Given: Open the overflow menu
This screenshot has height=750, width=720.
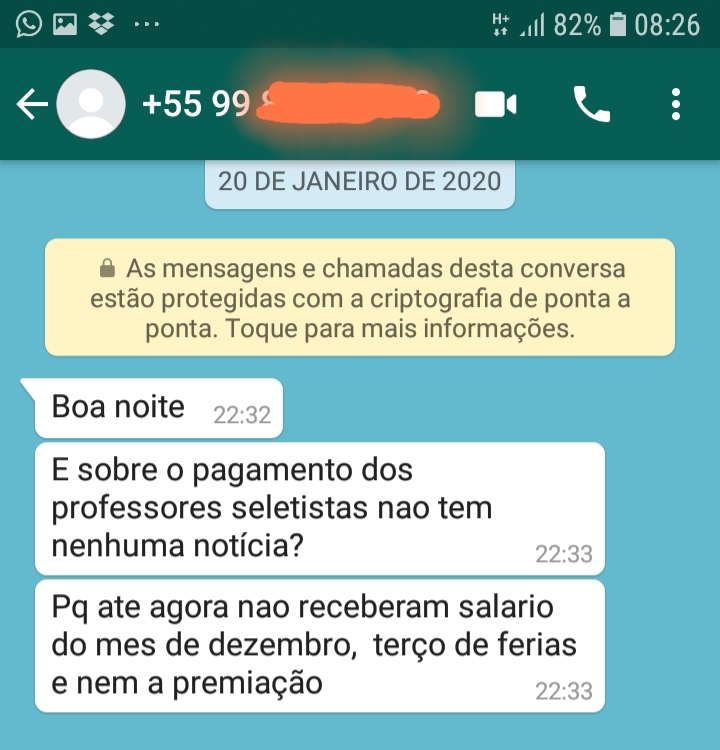Looking at the screenshot, I should click(x=677, y=104).
